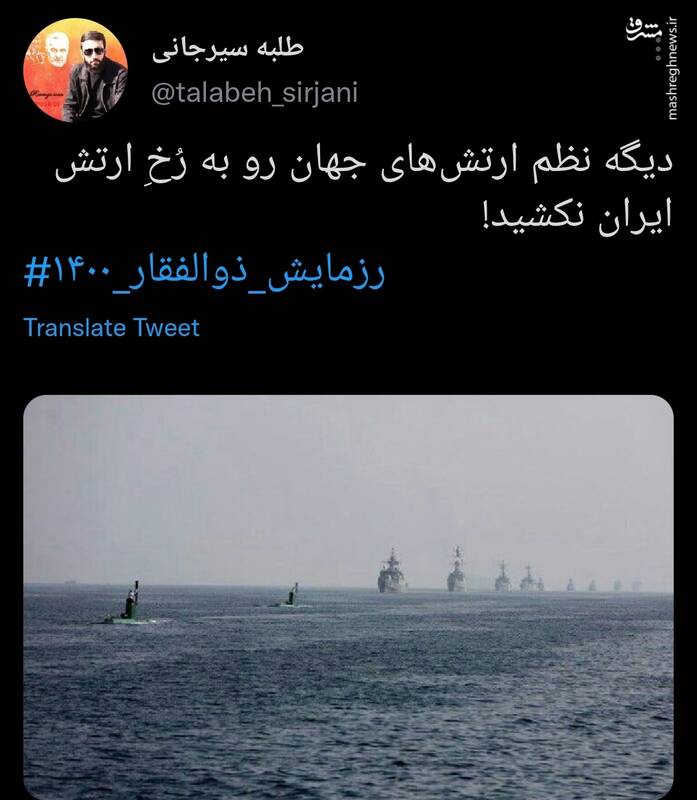
Task: Open the رزمایش_ذوالفقار_۱۴۰۰ hashtag
Action: 204,273
